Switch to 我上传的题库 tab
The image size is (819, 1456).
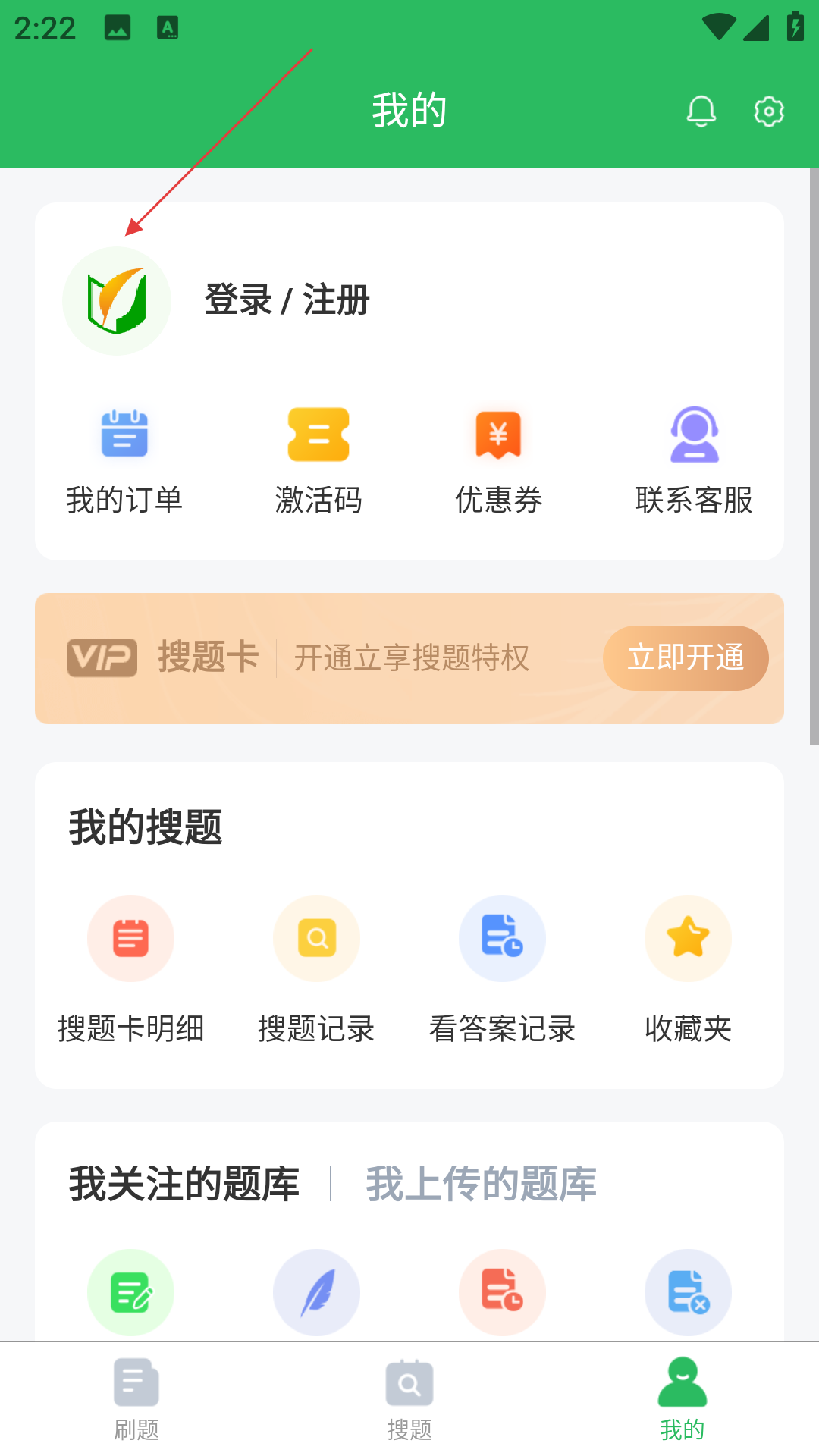[481, 1184]
